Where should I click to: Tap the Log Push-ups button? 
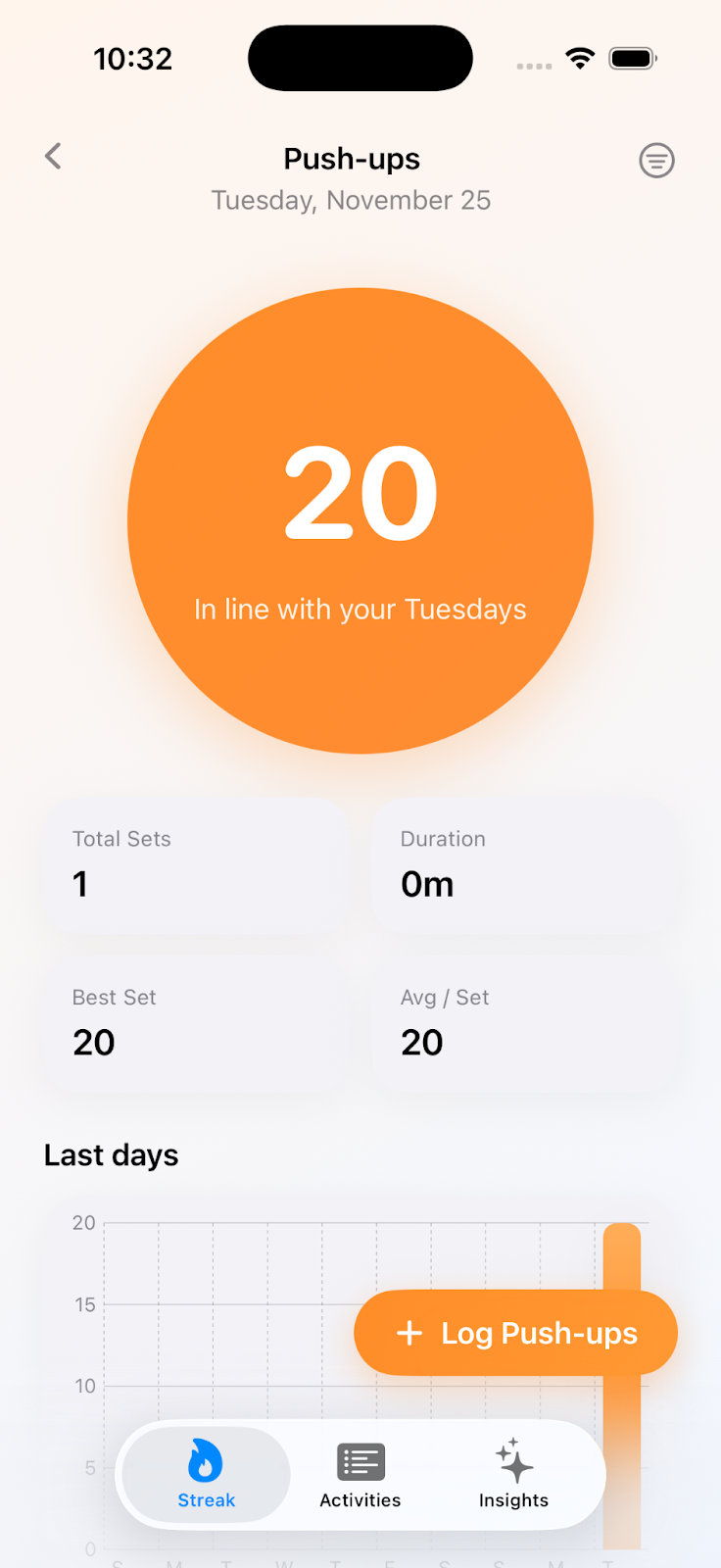pyautogui.click(x=515, y=1333)
